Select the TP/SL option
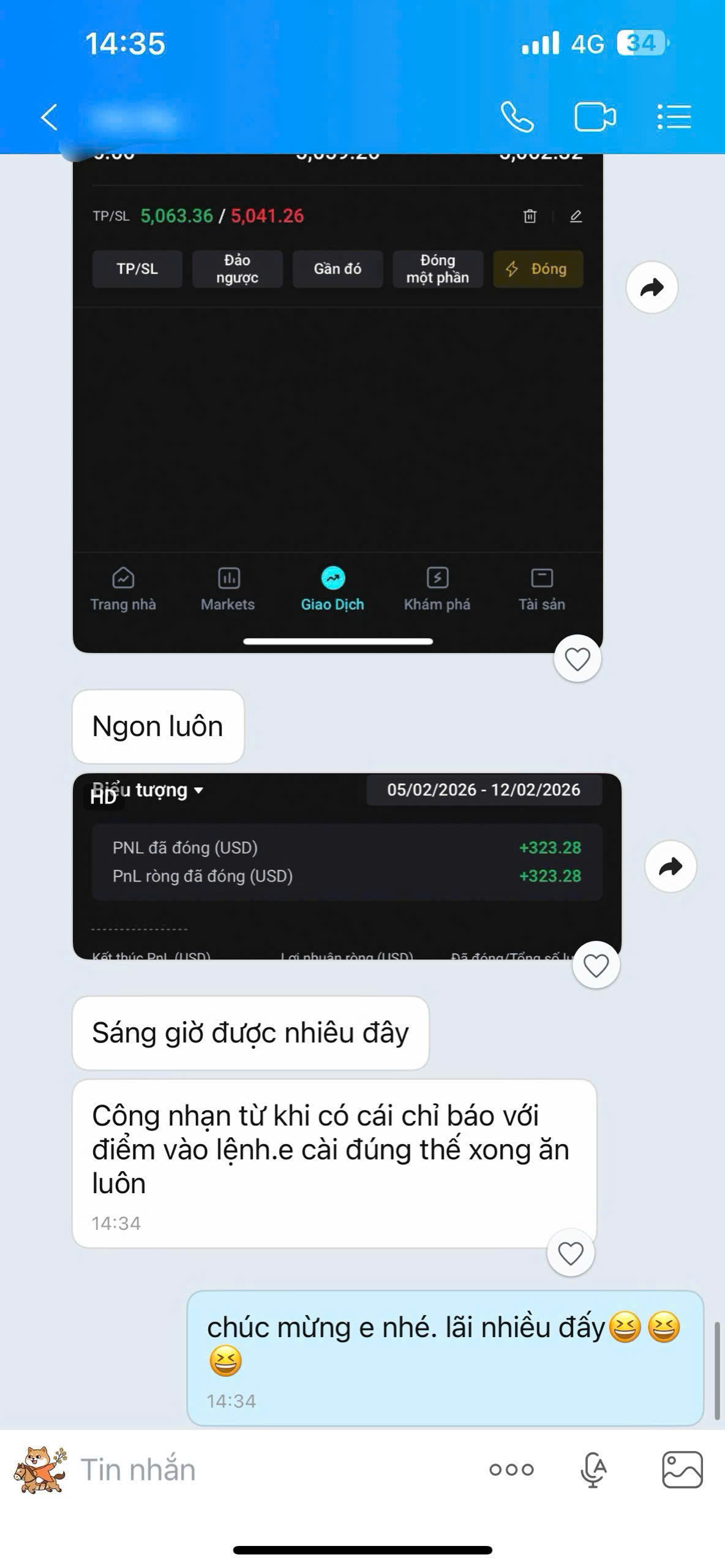This screenshot has height=1568, width=725. click(x=137, y=269)
